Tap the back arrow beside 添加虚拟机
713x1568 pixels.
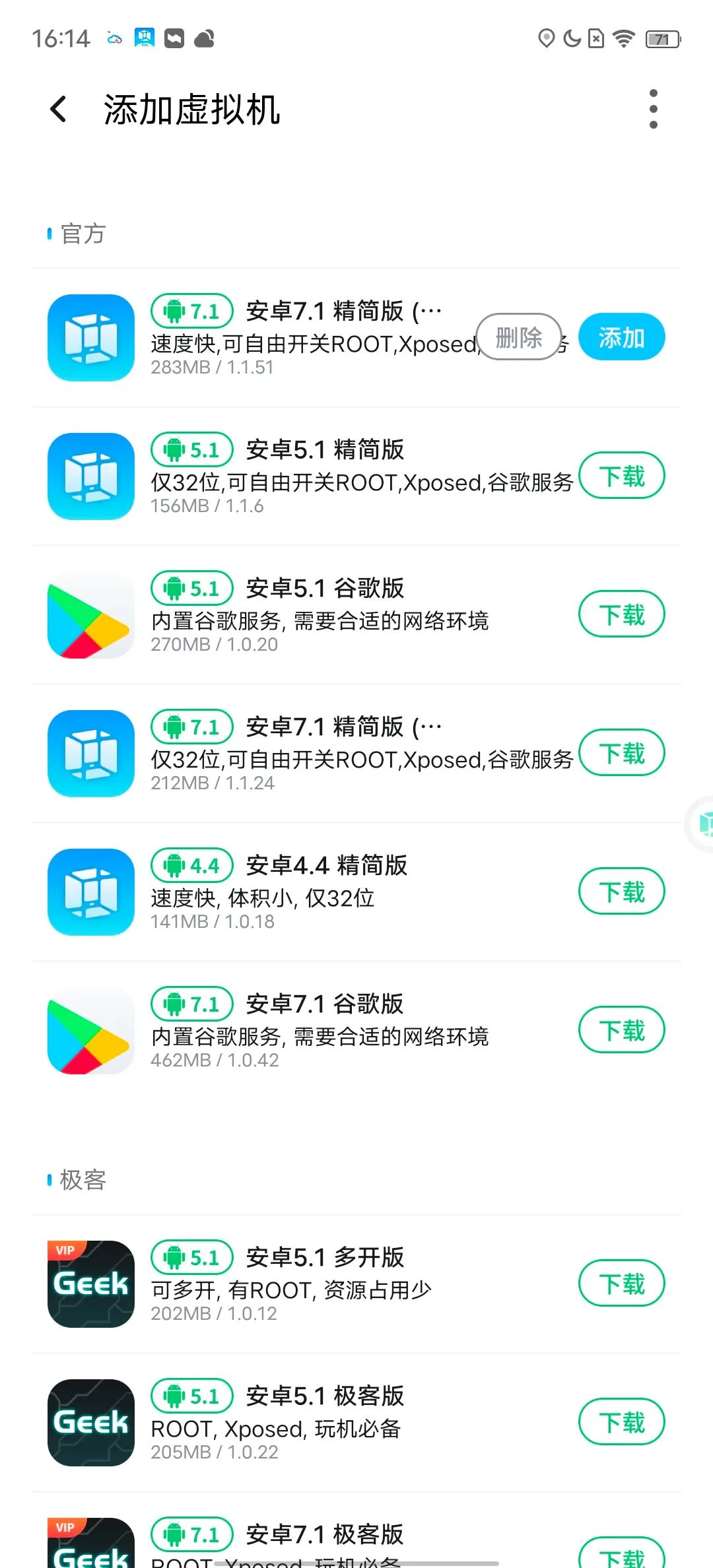pyautogui.click(x=58, y=108)
